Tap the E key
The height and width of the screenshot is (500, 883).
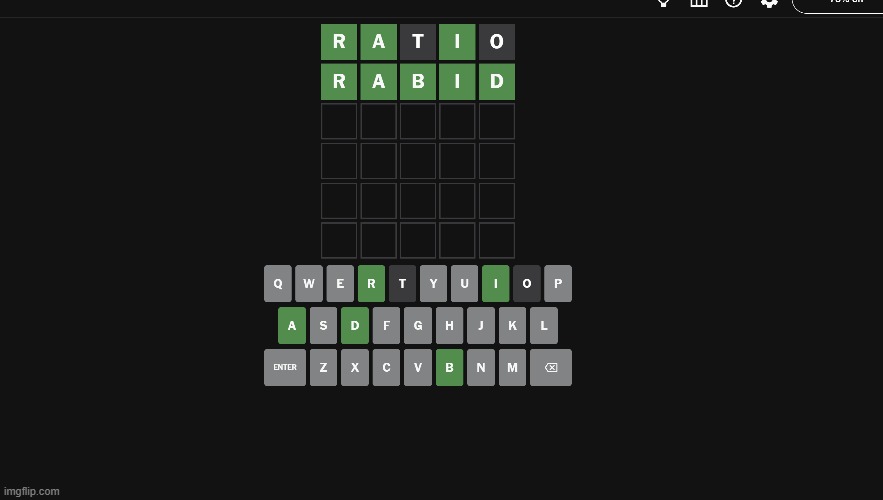coord(340,283)
